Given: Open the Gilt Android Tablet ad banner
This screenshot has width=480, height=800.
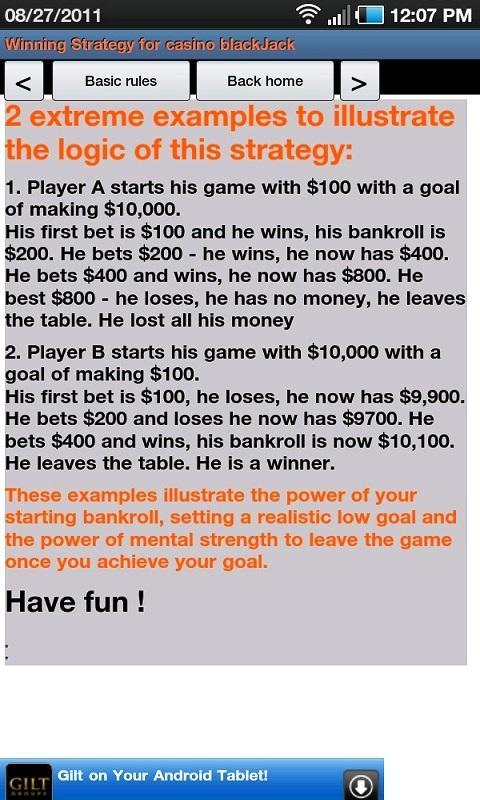Looking at the screenshot, I should 192,779.
